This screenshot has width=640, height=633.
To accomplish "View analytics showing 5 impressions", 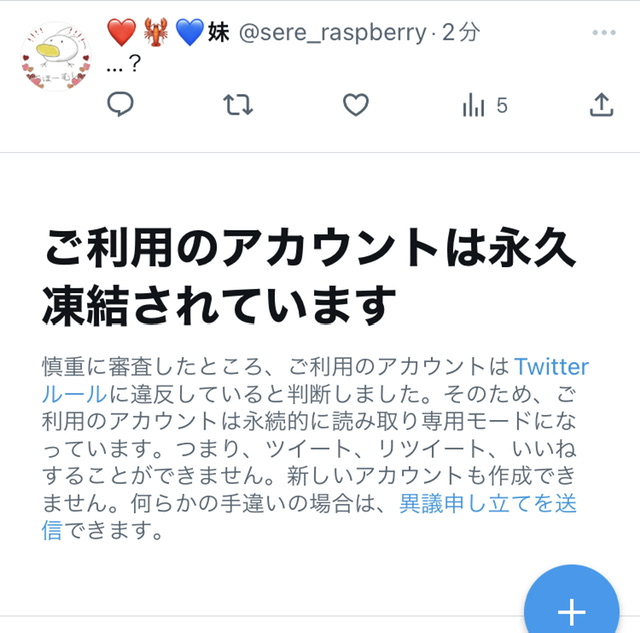I will pos(484,105).
